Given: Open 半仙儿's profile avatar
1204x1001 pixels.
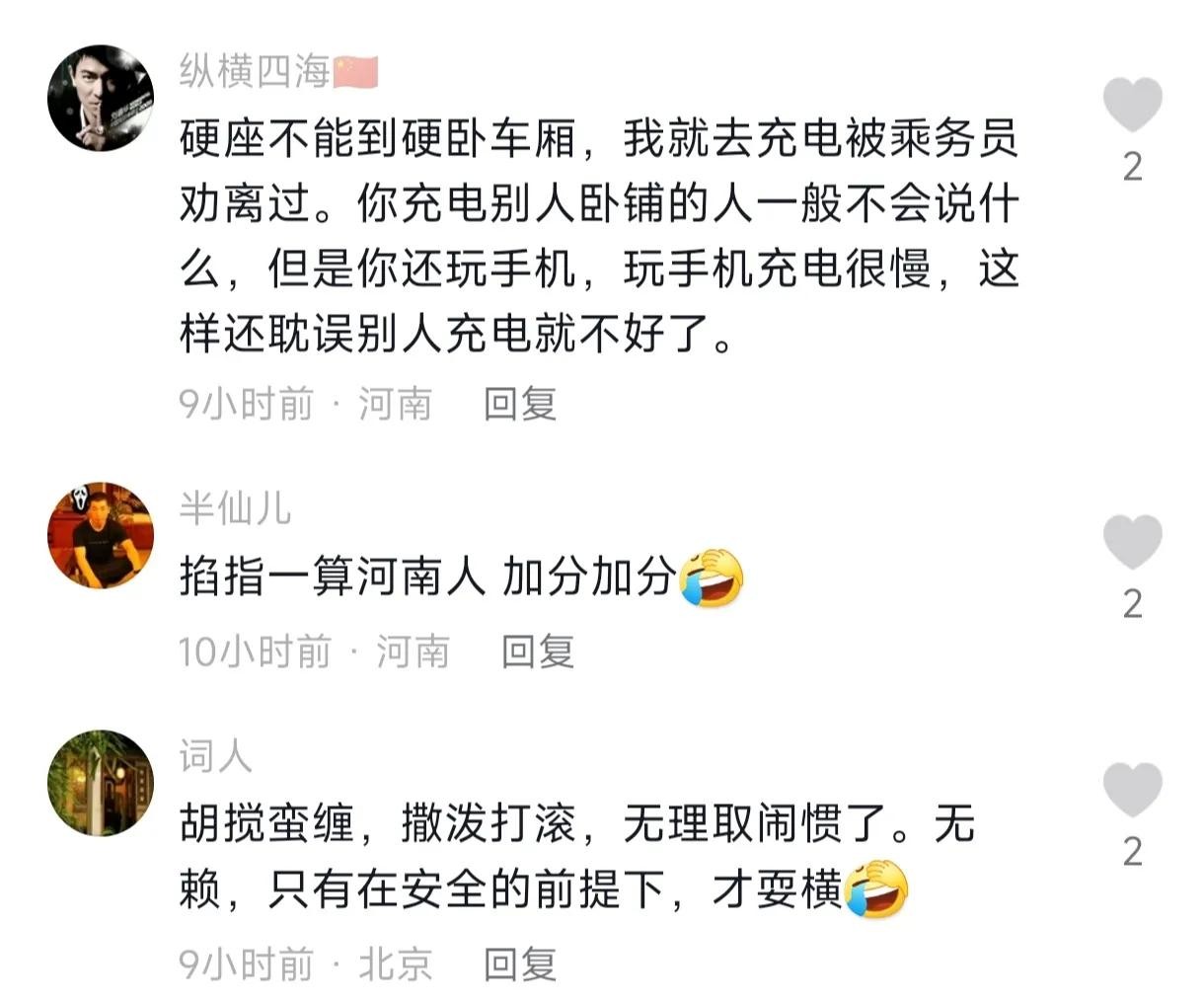Looking at the screenshot, I should (101, 535).
